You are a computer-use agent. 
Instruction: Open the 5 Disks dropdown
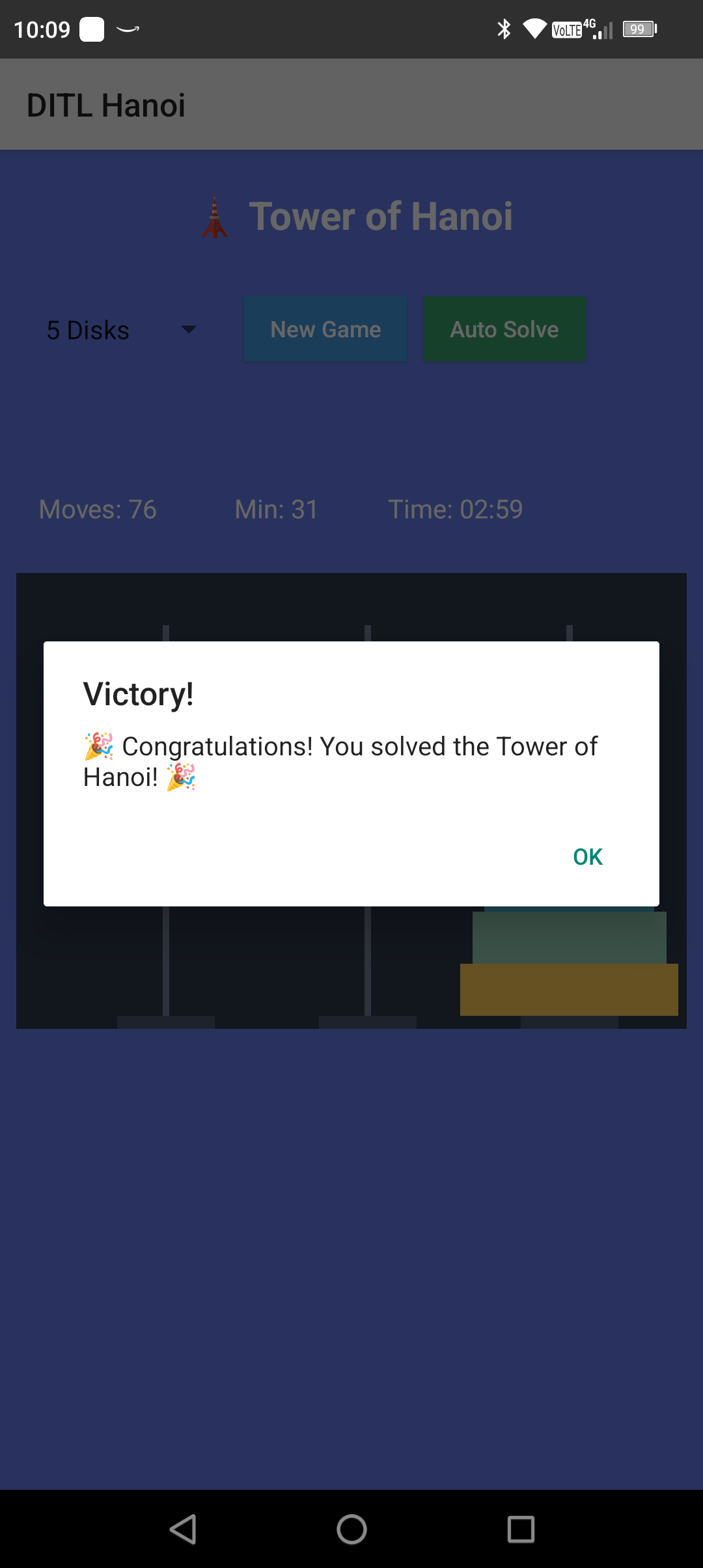click(x=121, y=330)
